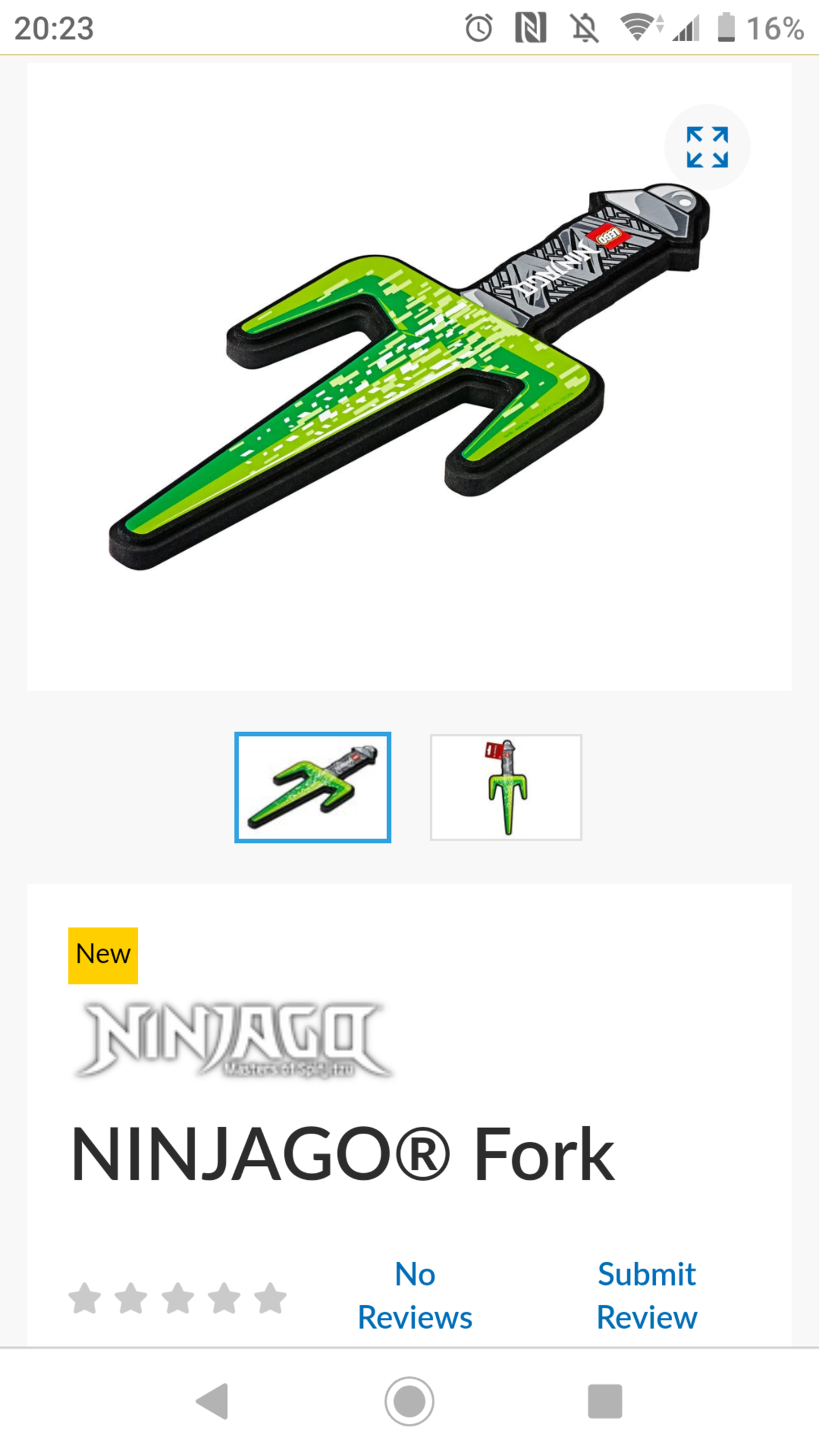819x1456 pixels.
Task: Select the second upright fork thumbnail
Action: point(506,787)
